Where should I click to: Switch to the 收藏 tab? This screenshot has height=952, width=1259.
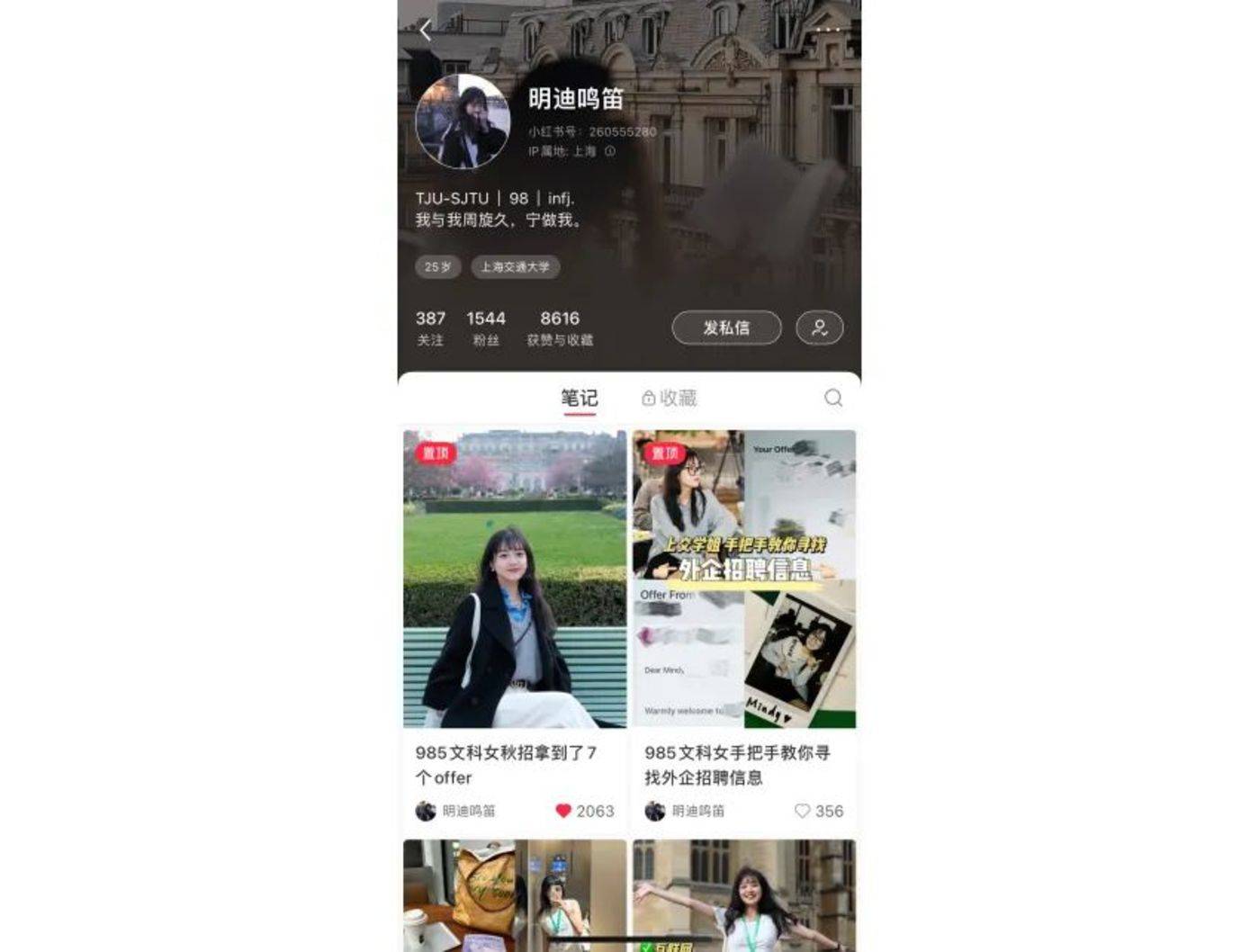670,398
